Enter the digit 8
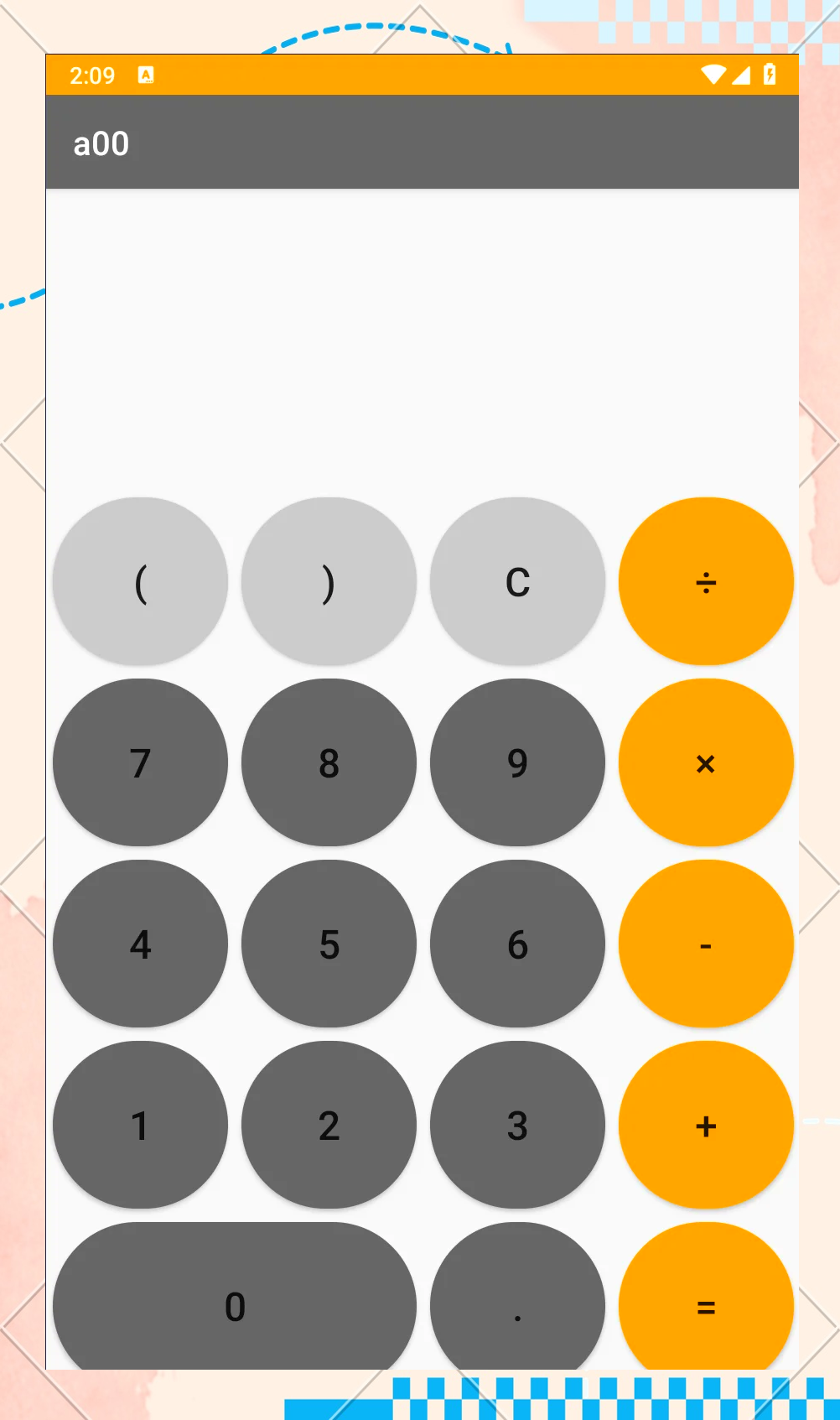The height and width of the screenshot is (1420, 840). (x=329, y=762)
